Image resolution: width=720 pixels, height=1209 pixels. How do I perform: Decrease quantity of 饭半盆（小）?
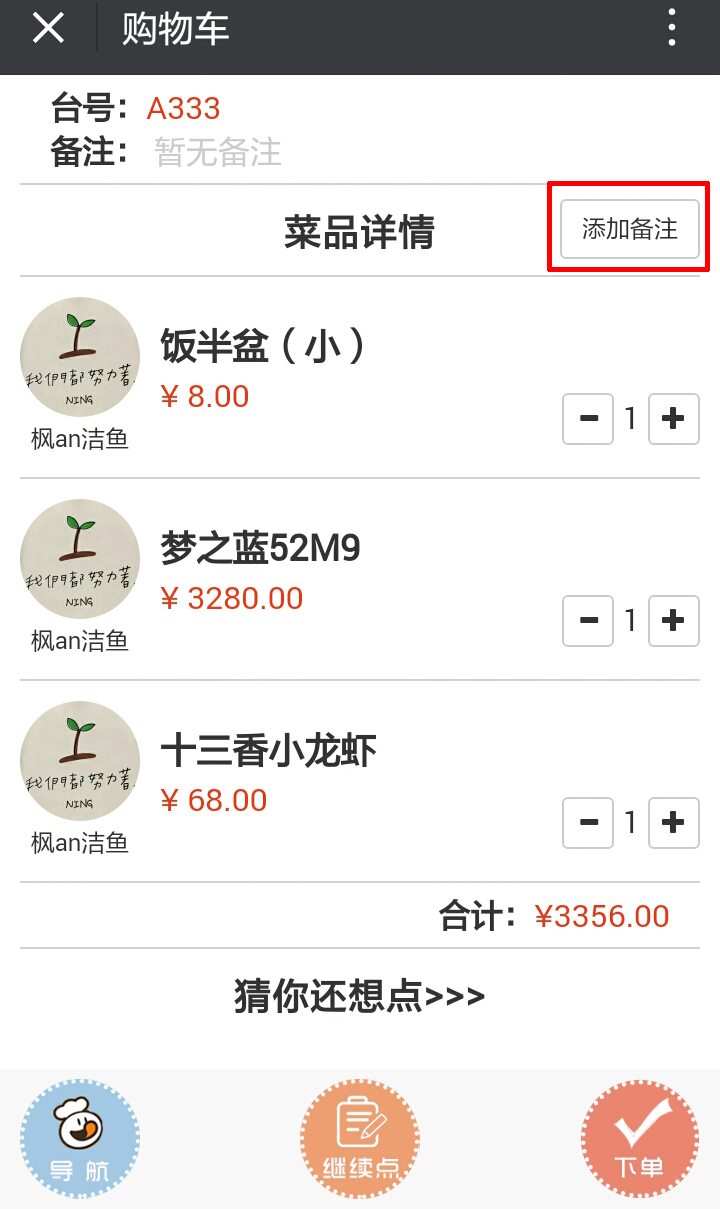click(x=588, y=419)
